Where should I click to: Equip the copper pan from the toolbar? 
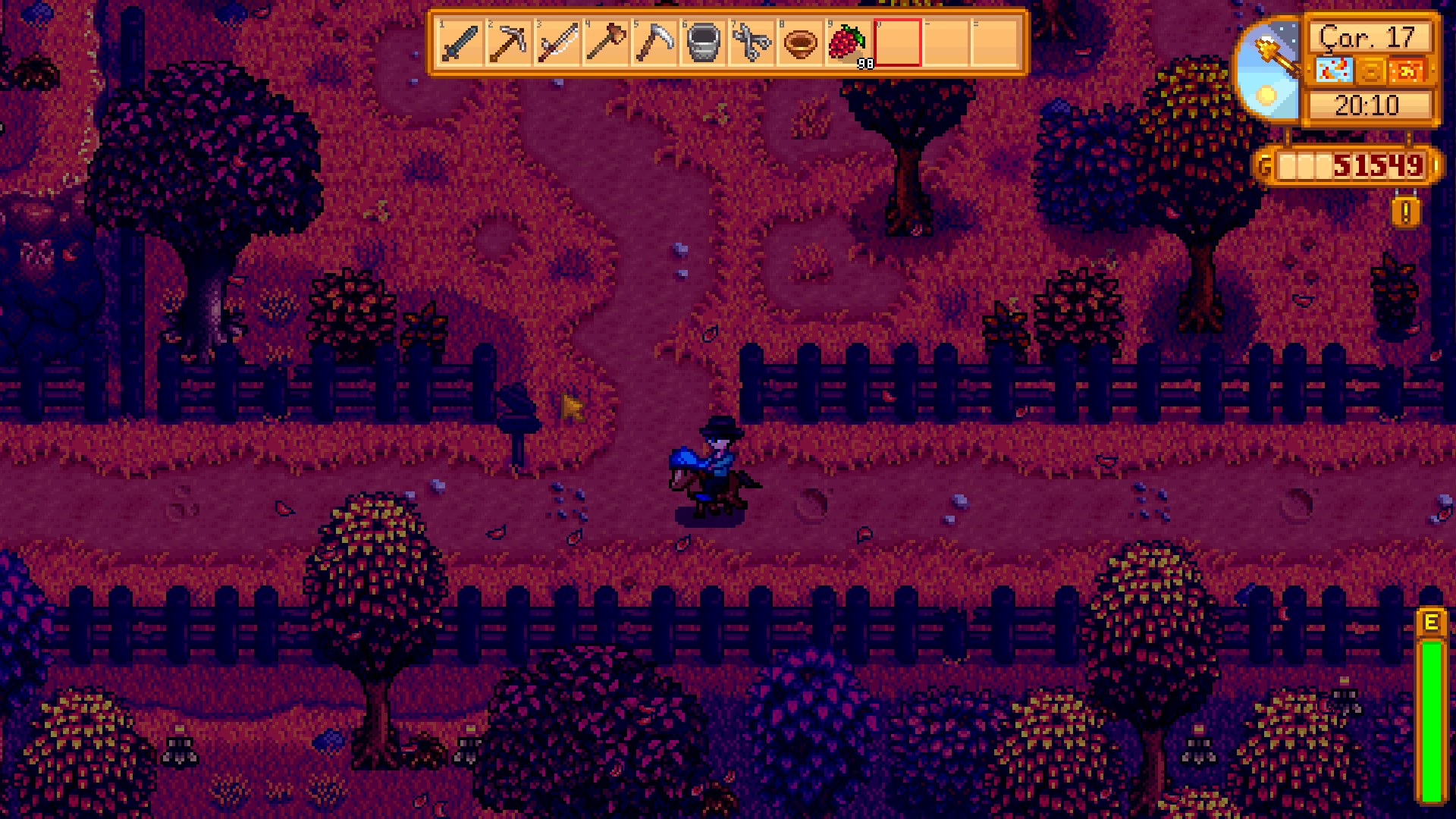[800, 42]
